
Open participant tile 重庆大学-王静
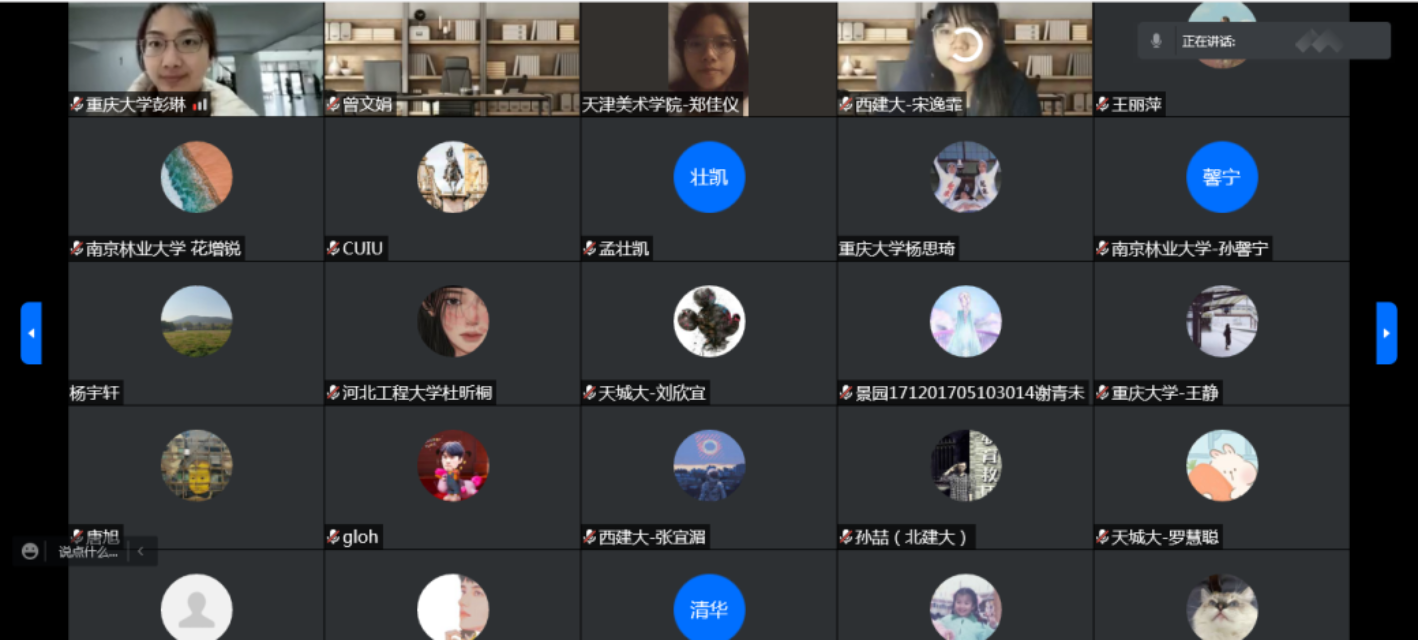(x=1221, y=333)
